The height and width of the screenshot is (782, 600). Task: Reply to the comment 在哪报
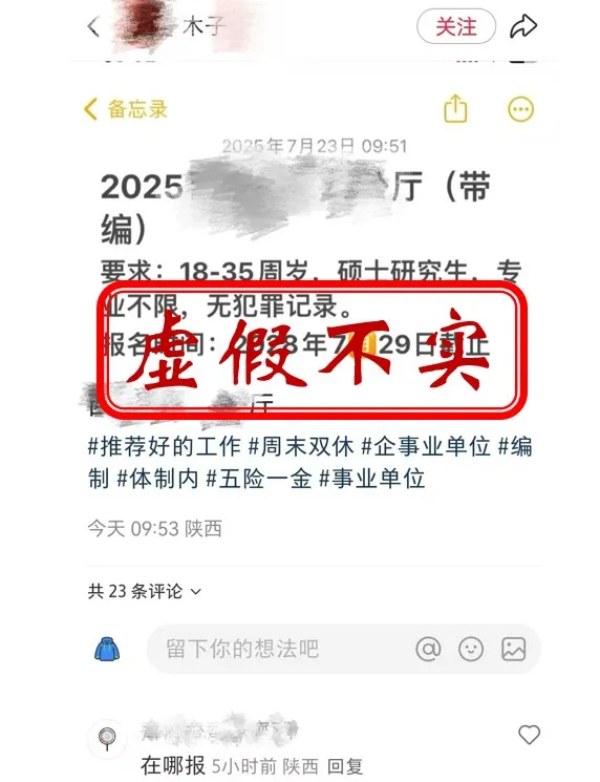point(347,767)
